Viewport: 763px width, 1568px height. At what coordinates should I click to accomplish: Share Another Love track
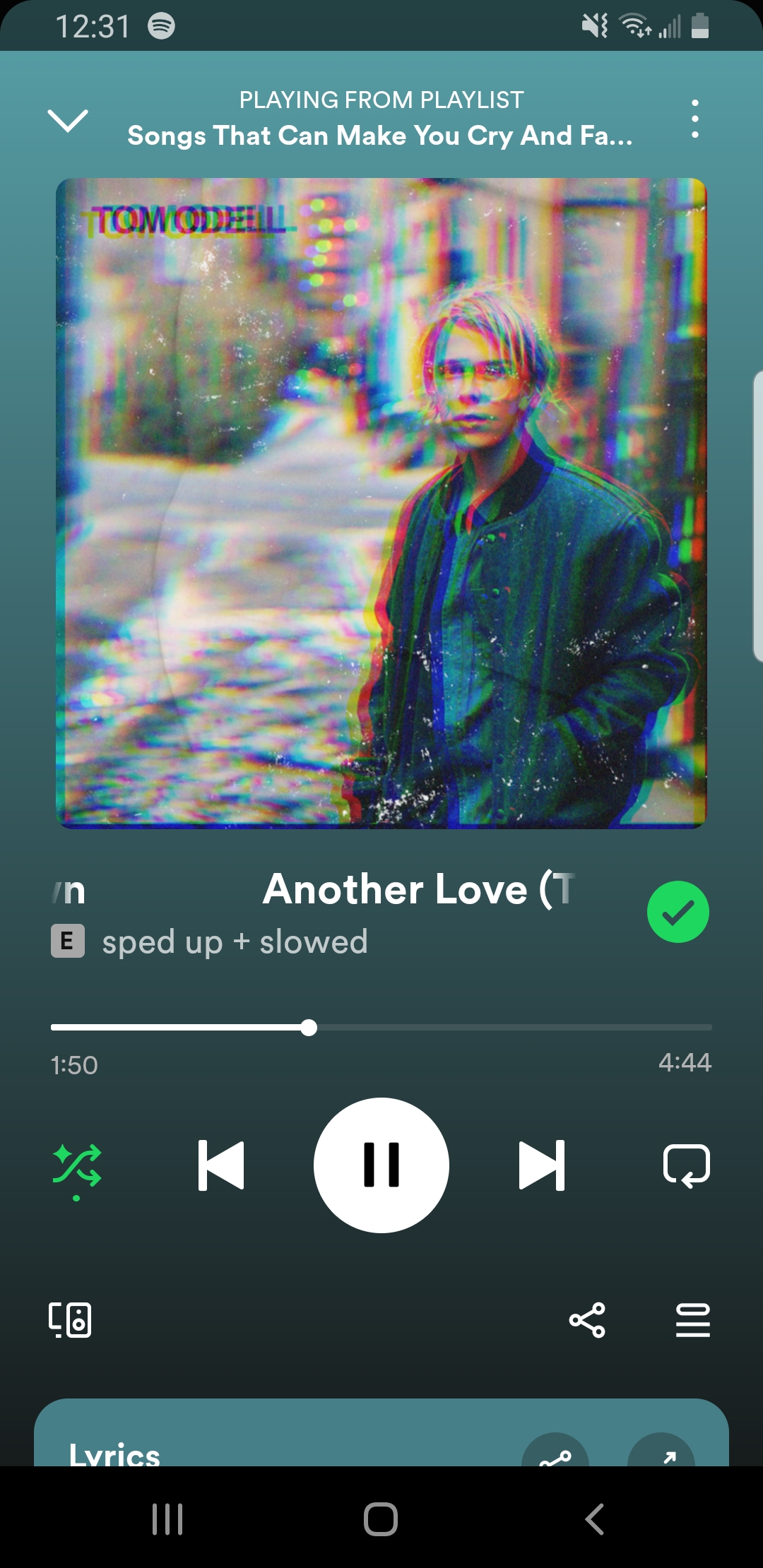[587, 1319]
